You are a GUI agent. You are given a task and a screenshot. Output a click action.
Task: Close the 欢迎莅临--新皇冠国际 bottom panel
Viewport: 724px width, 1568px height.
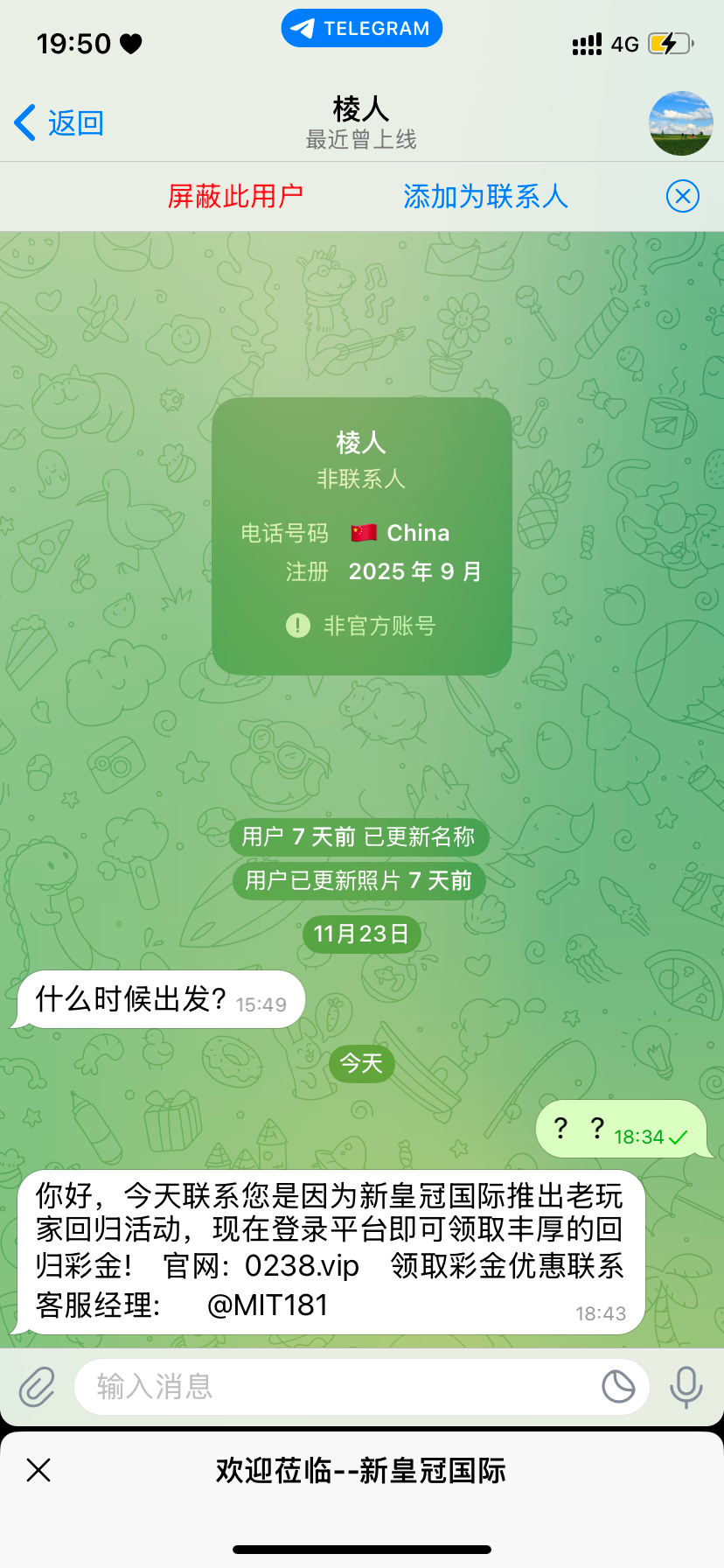pos(38,1470)
